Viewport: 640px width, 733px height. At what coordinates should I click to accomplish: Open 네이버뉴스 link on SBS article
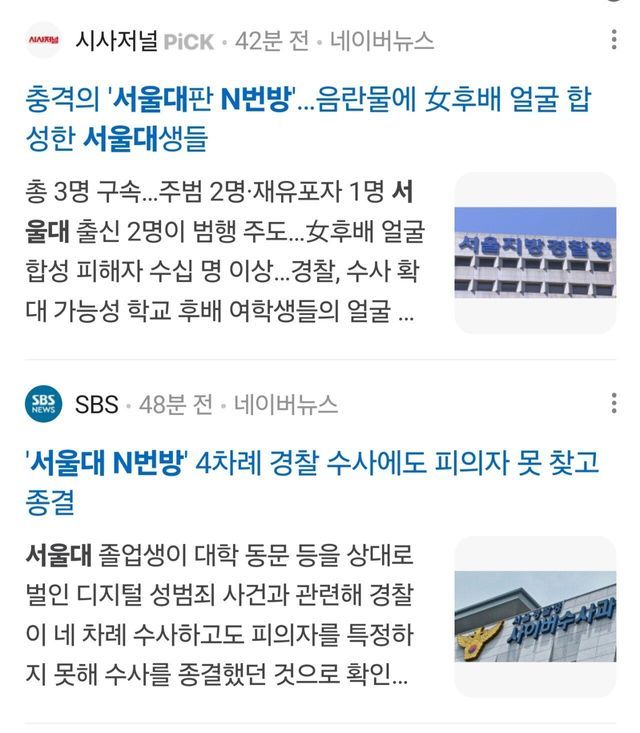tap(286, 404)
